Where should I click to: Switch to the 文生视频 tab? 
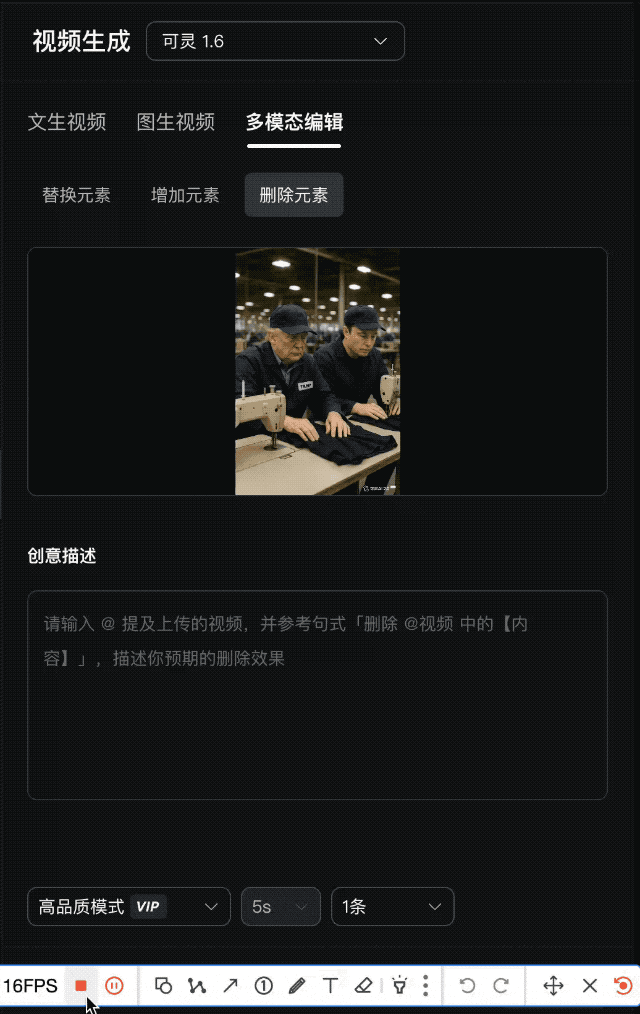(67, 122)
